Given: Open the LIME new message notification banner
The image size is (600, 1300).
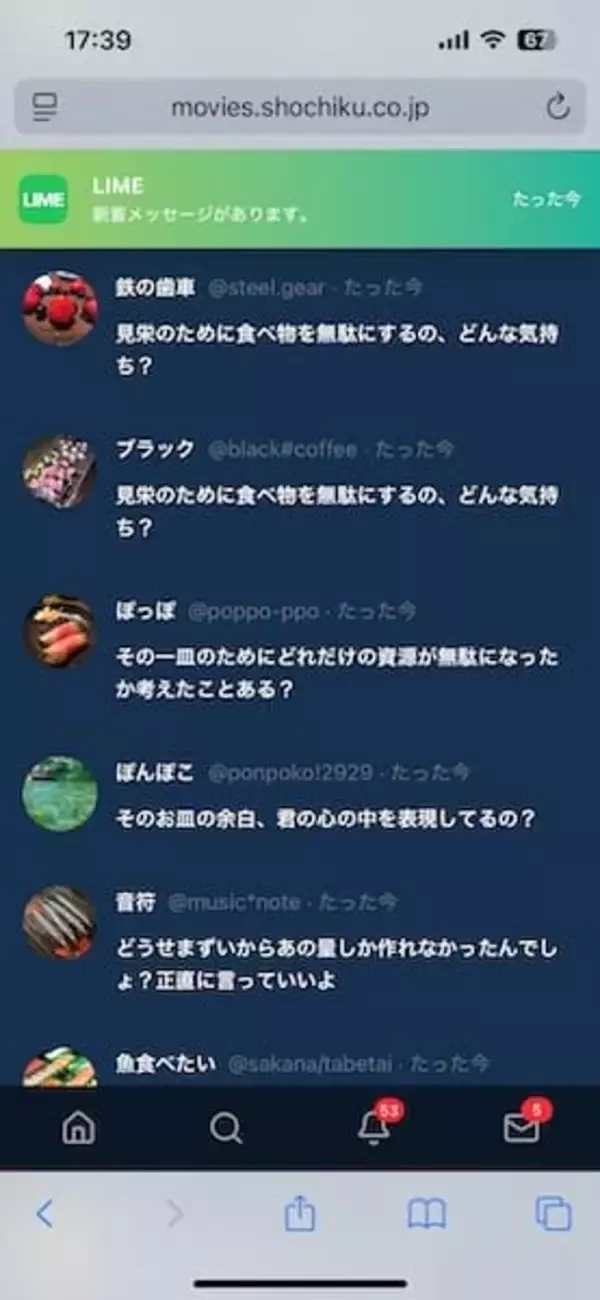Looking at the screenshot, I should (300, 198).
